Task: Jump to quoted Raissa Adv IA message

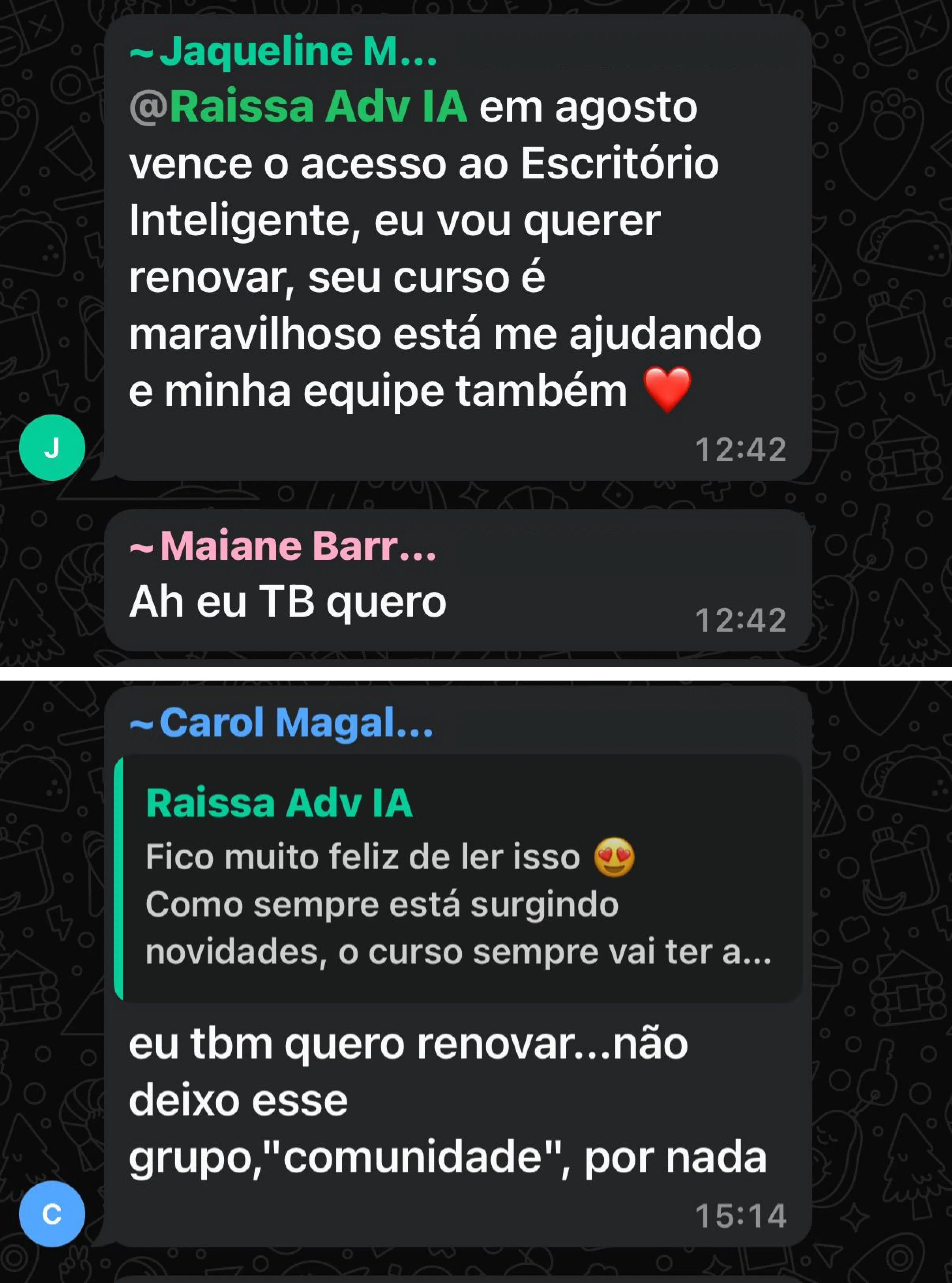Action: 458,878
